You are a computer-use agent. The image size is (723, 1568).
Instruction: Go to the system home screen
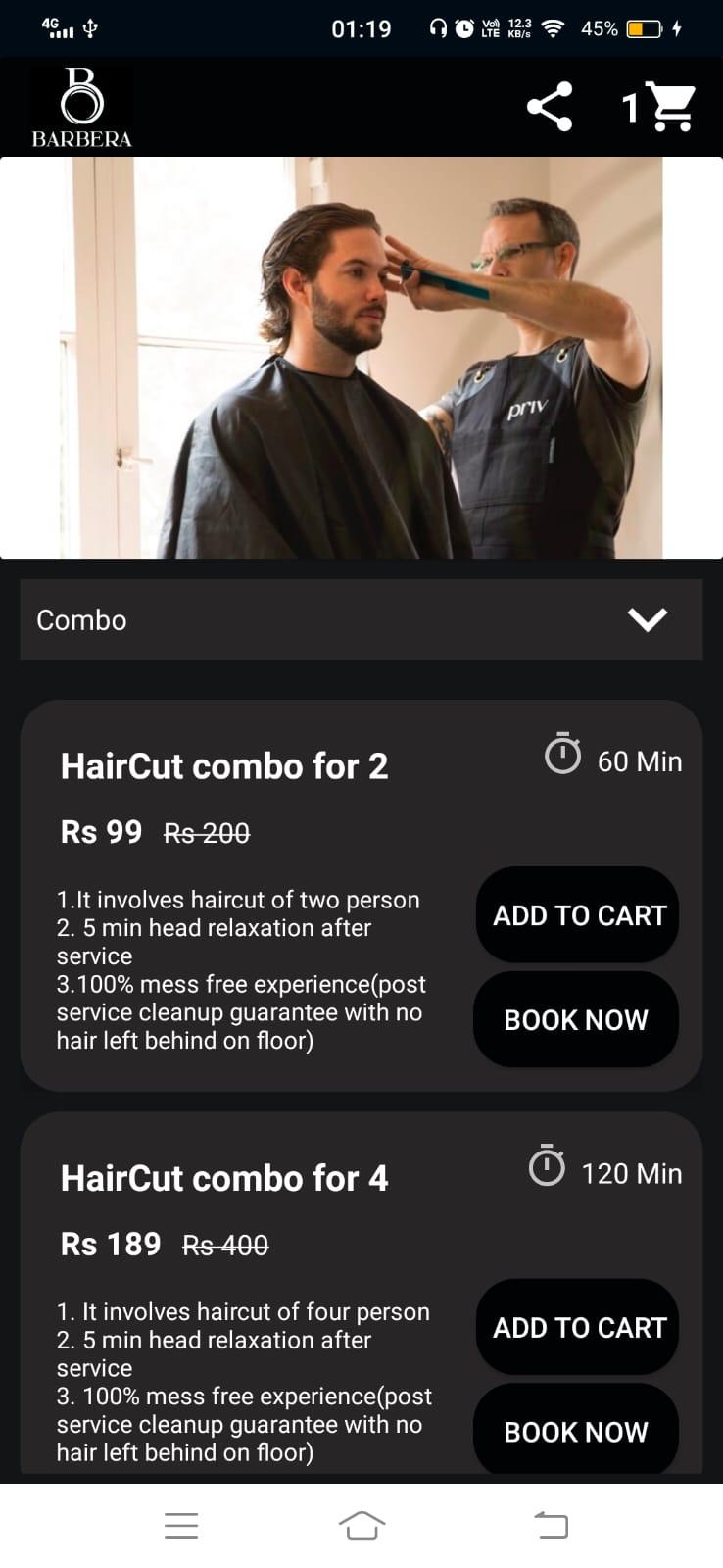pyautogui.click(x=361, y=1525)
